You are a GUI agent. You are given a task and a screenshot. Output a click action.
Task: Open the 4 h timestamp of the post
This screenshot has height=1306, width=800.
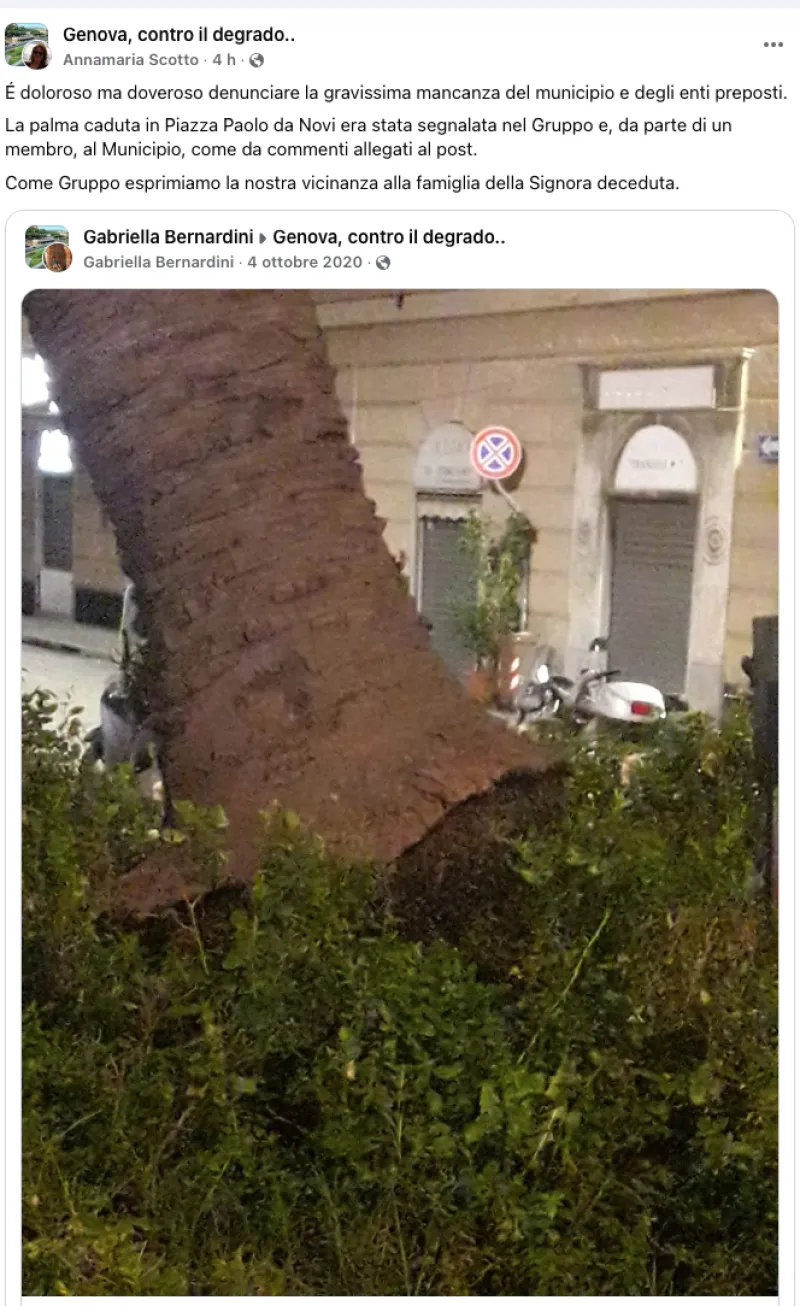(x=223, y=60)
